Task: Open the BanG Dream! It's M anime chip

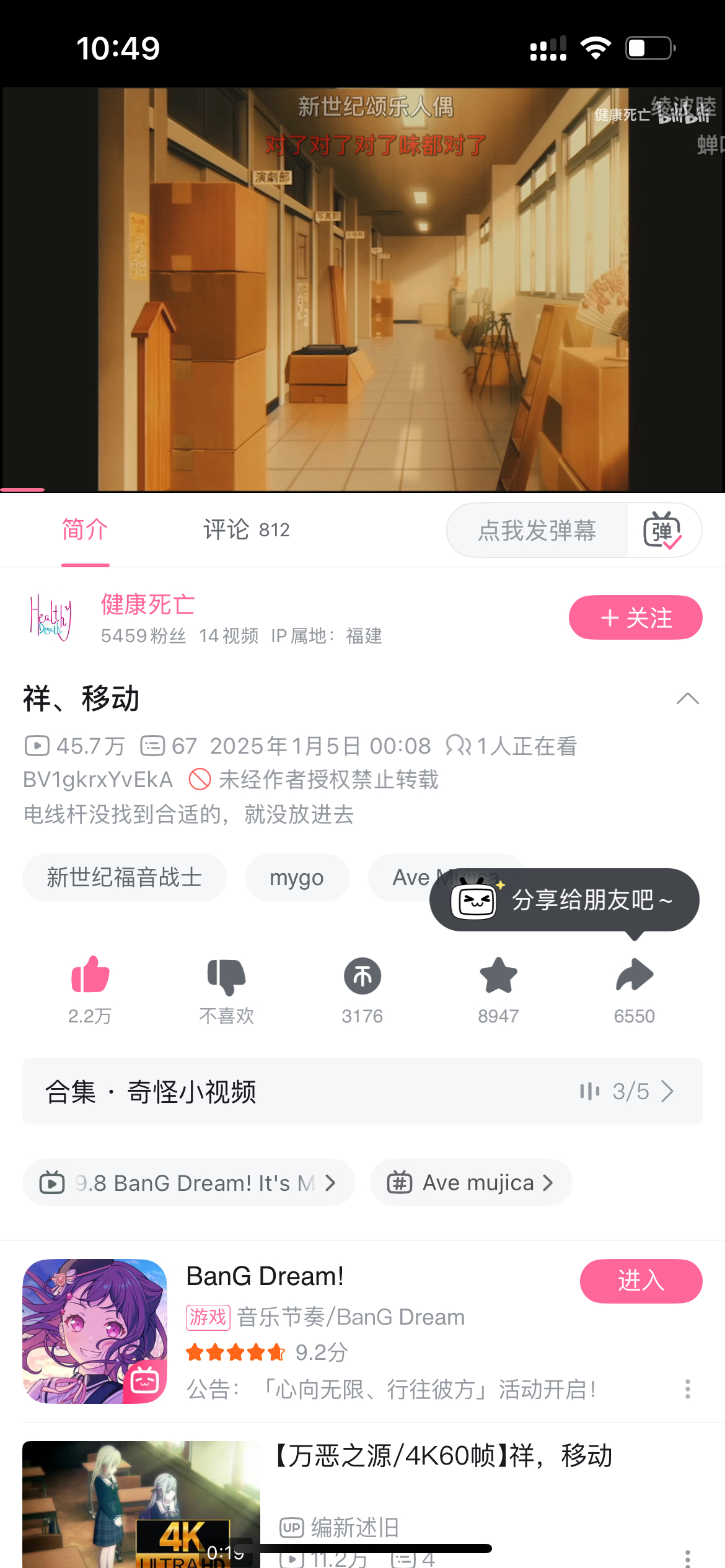Action: [188, 1183]
